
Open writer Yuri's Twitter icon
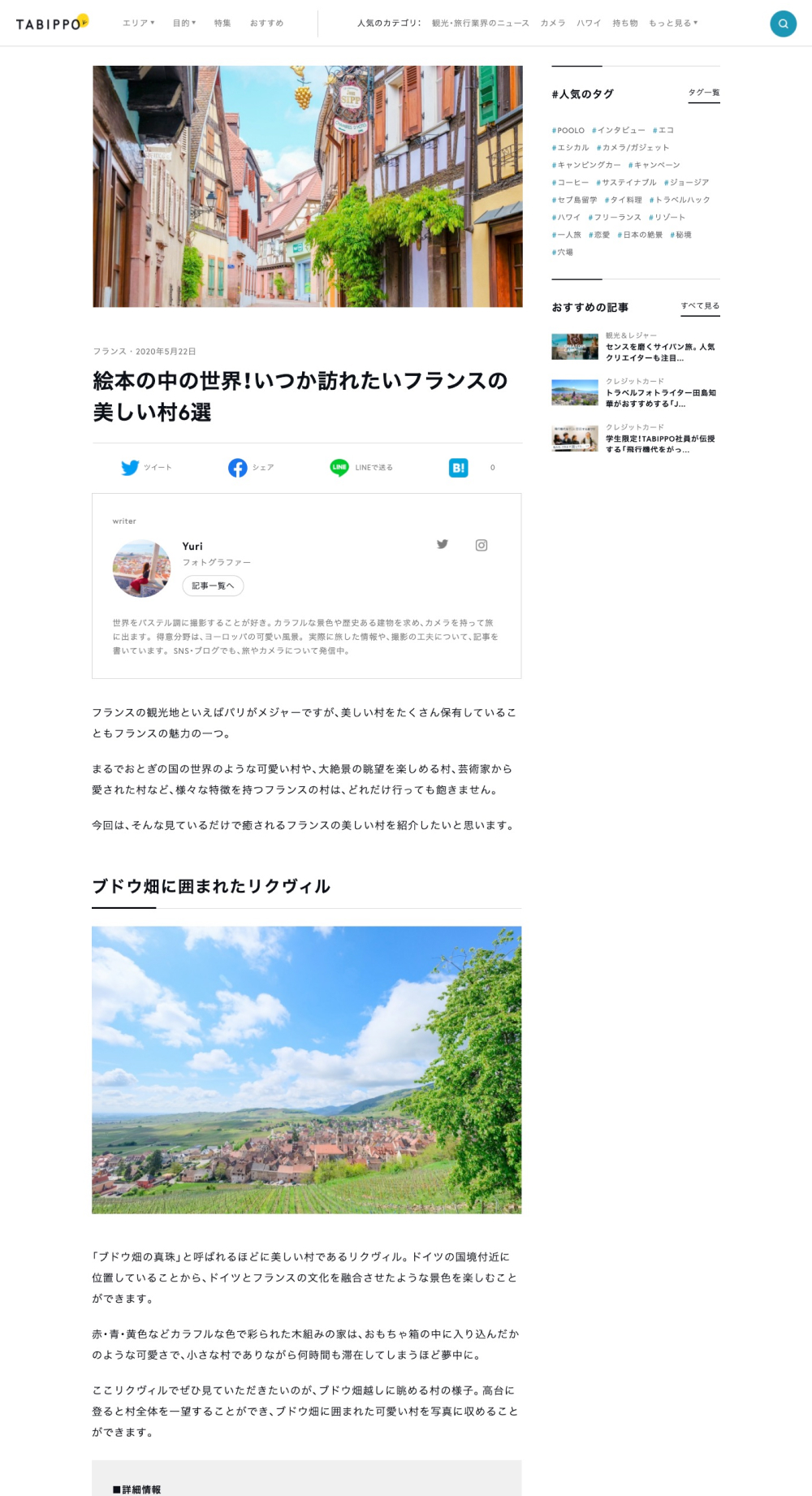[443, 544]
